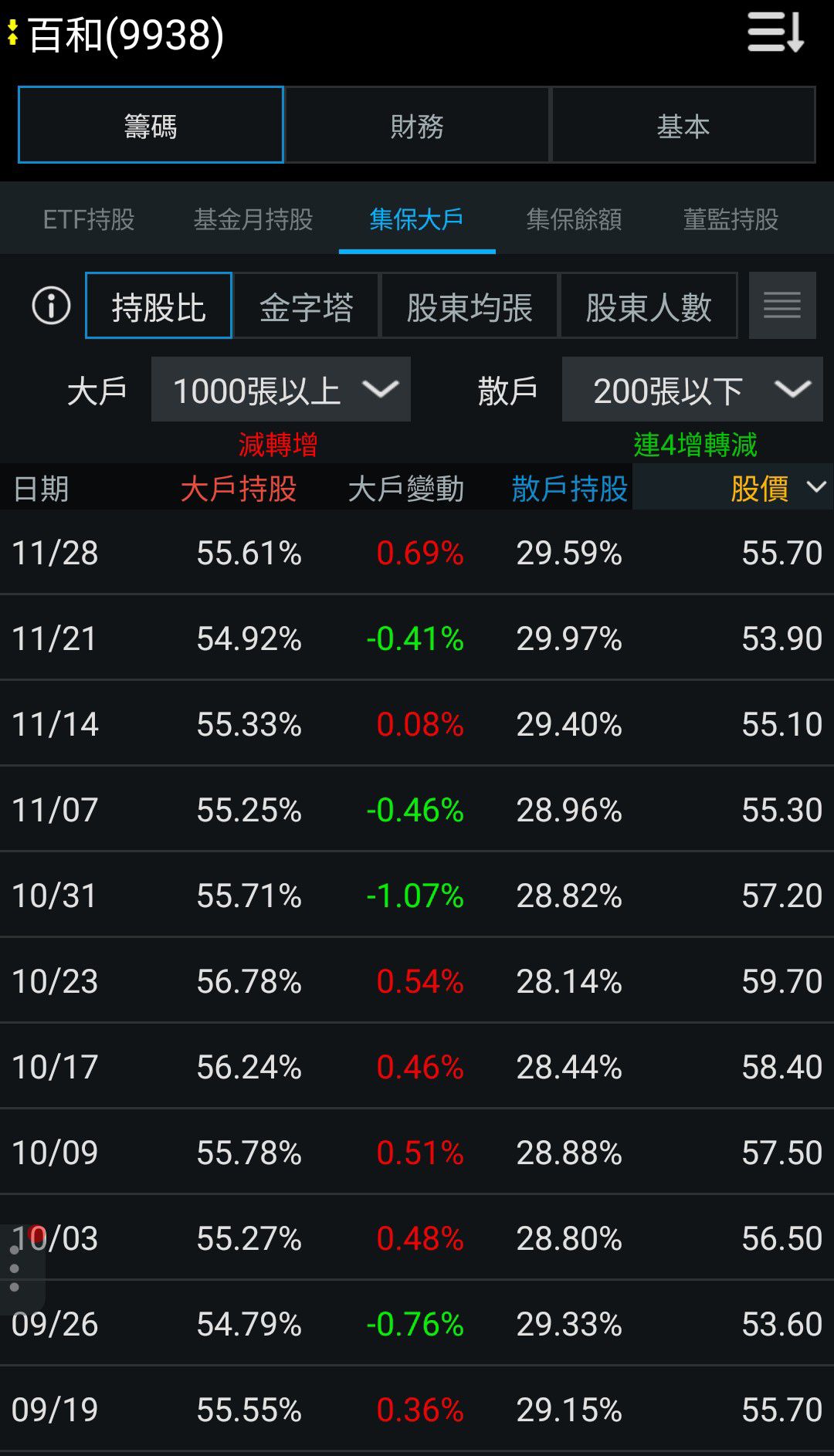Open the ETF持股 sub-tab
Viewport: 834px width, 1456px height.
[89, 219]
